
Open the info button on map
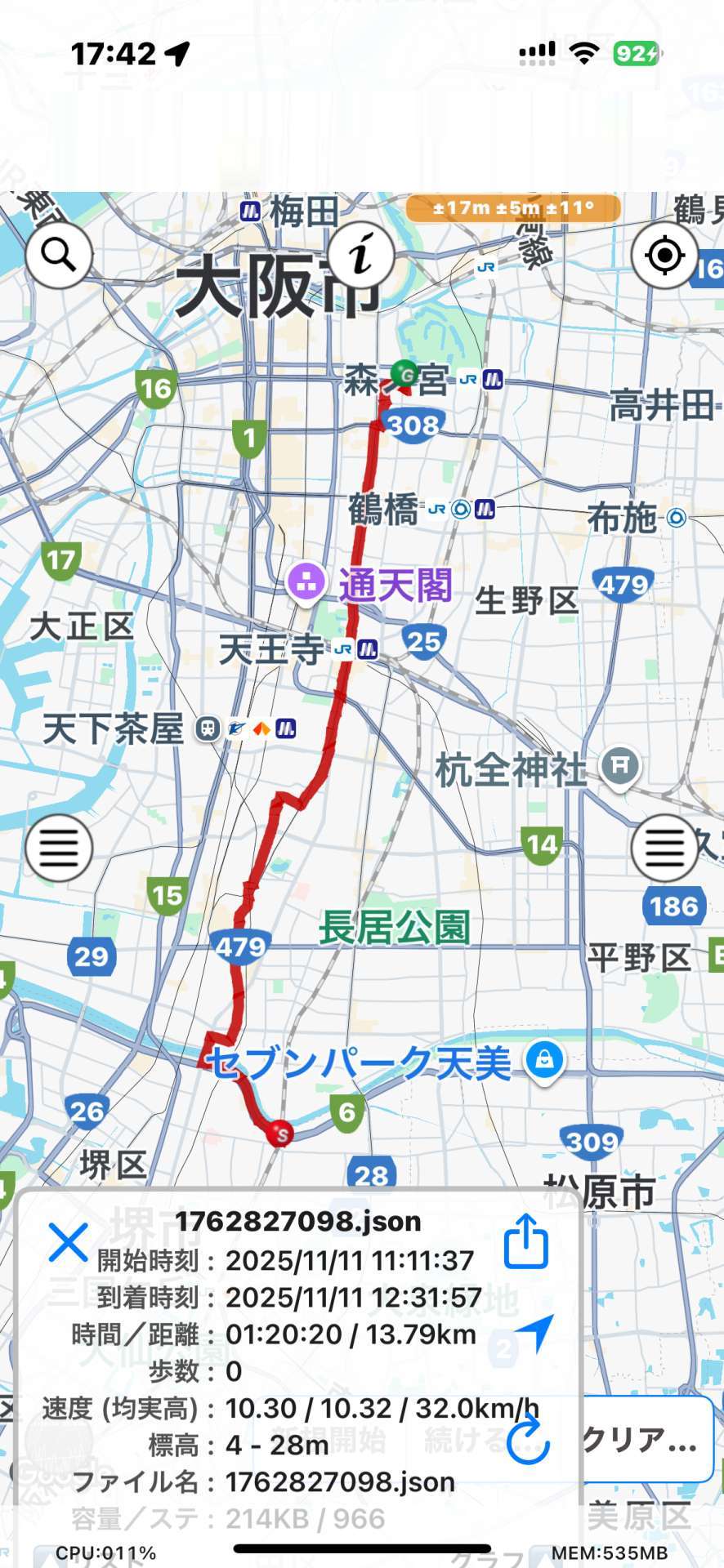[x=361, y=254]
